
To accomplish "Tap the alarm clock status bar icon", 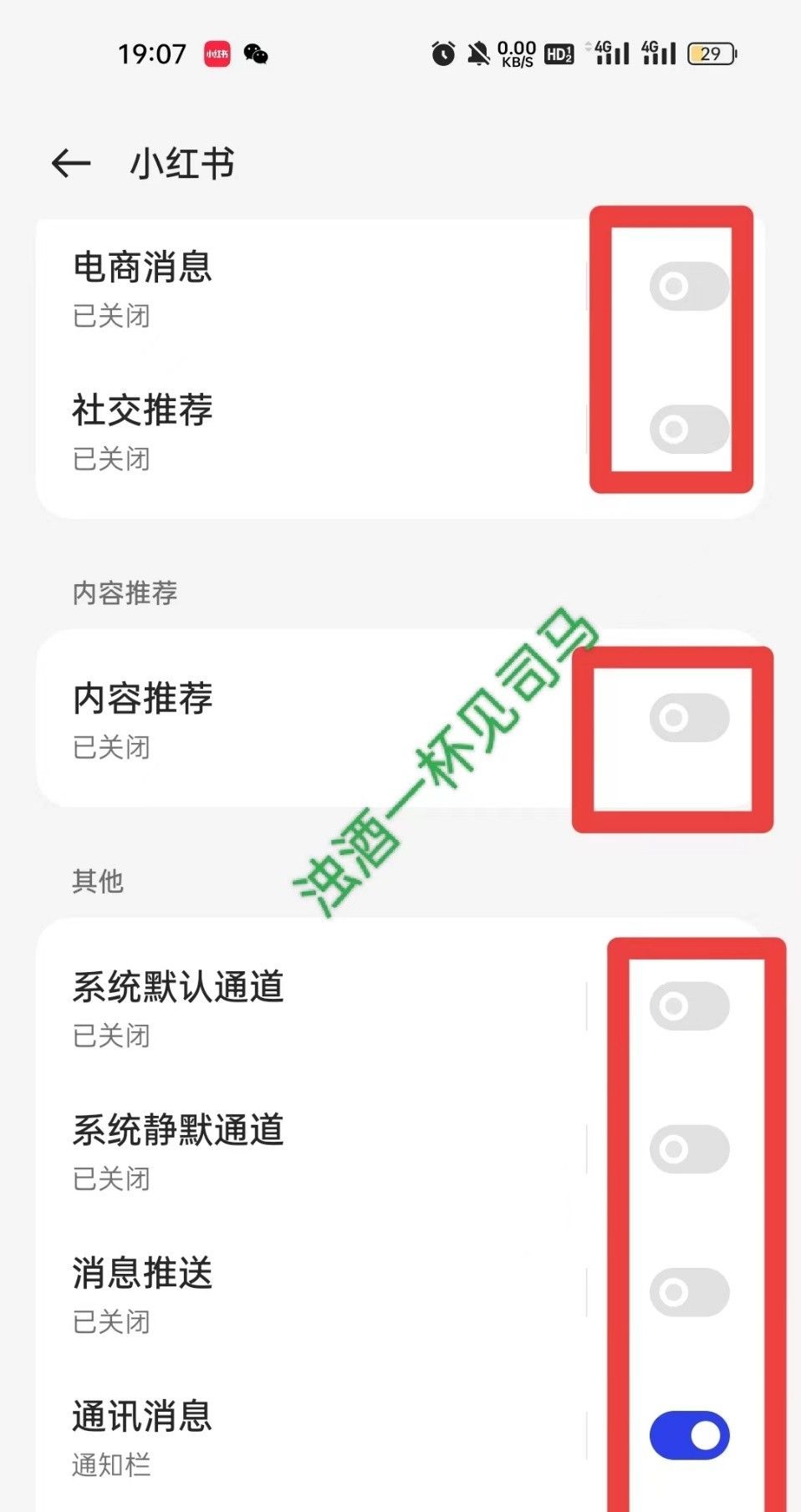I will (x=442, y=53).
